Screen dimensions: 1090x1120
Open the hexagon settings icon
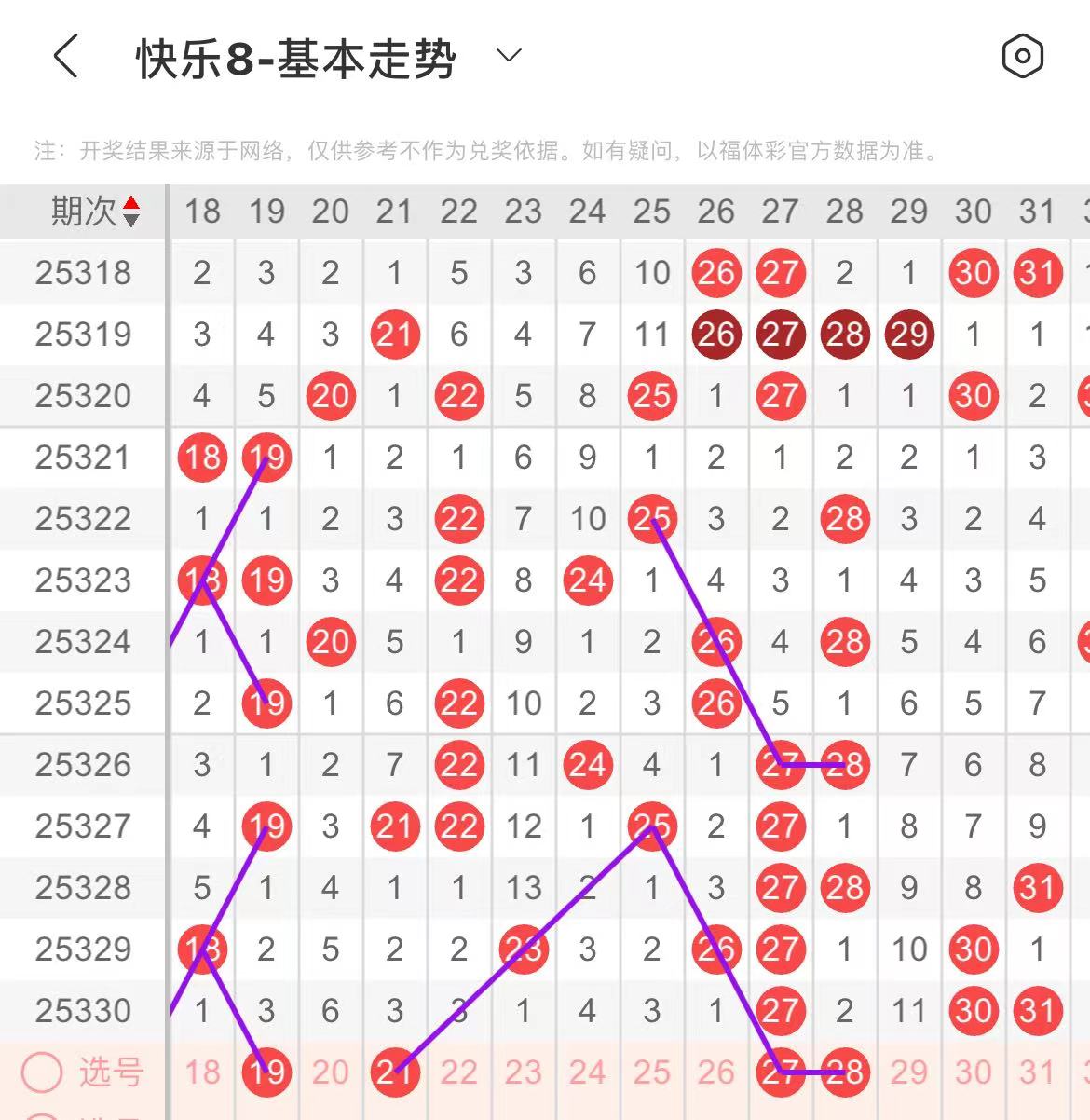[x=1022, y=56]
